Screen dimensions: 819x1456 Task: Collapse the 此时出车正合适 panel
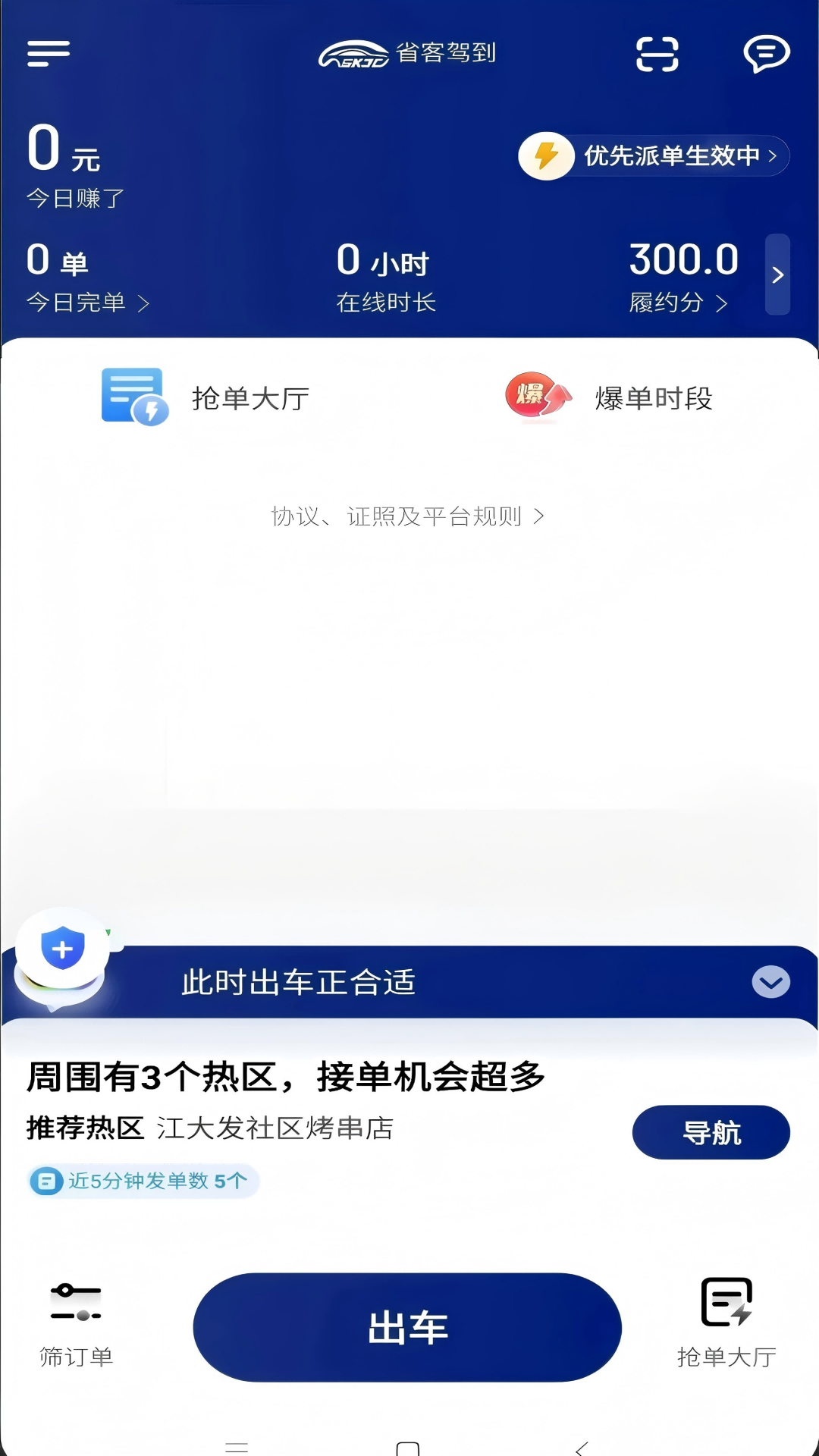770,982
